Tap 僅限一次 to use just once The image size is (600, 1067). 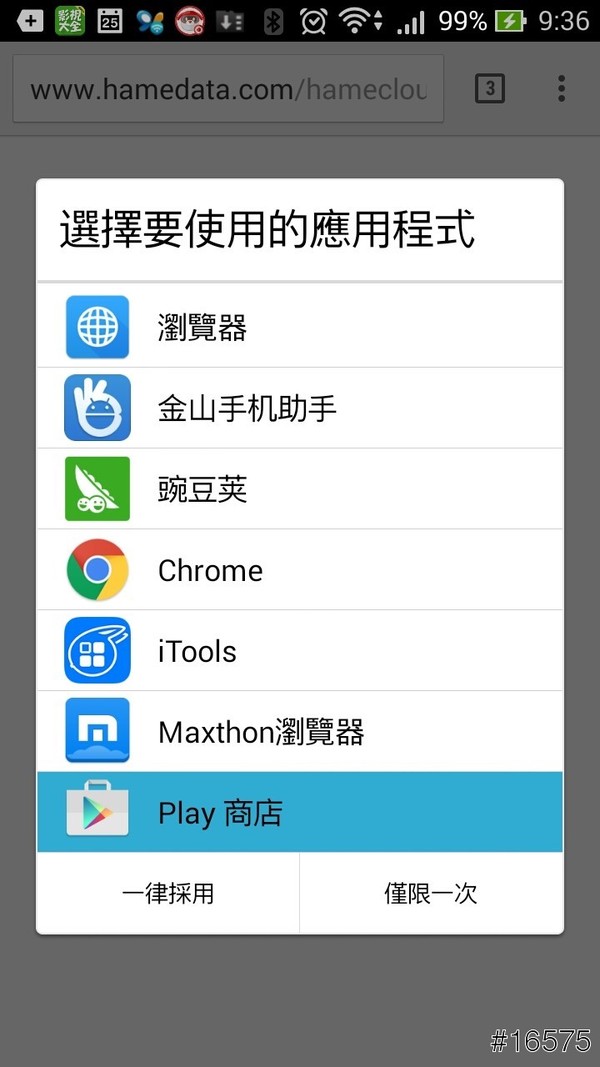click(431, 893)
